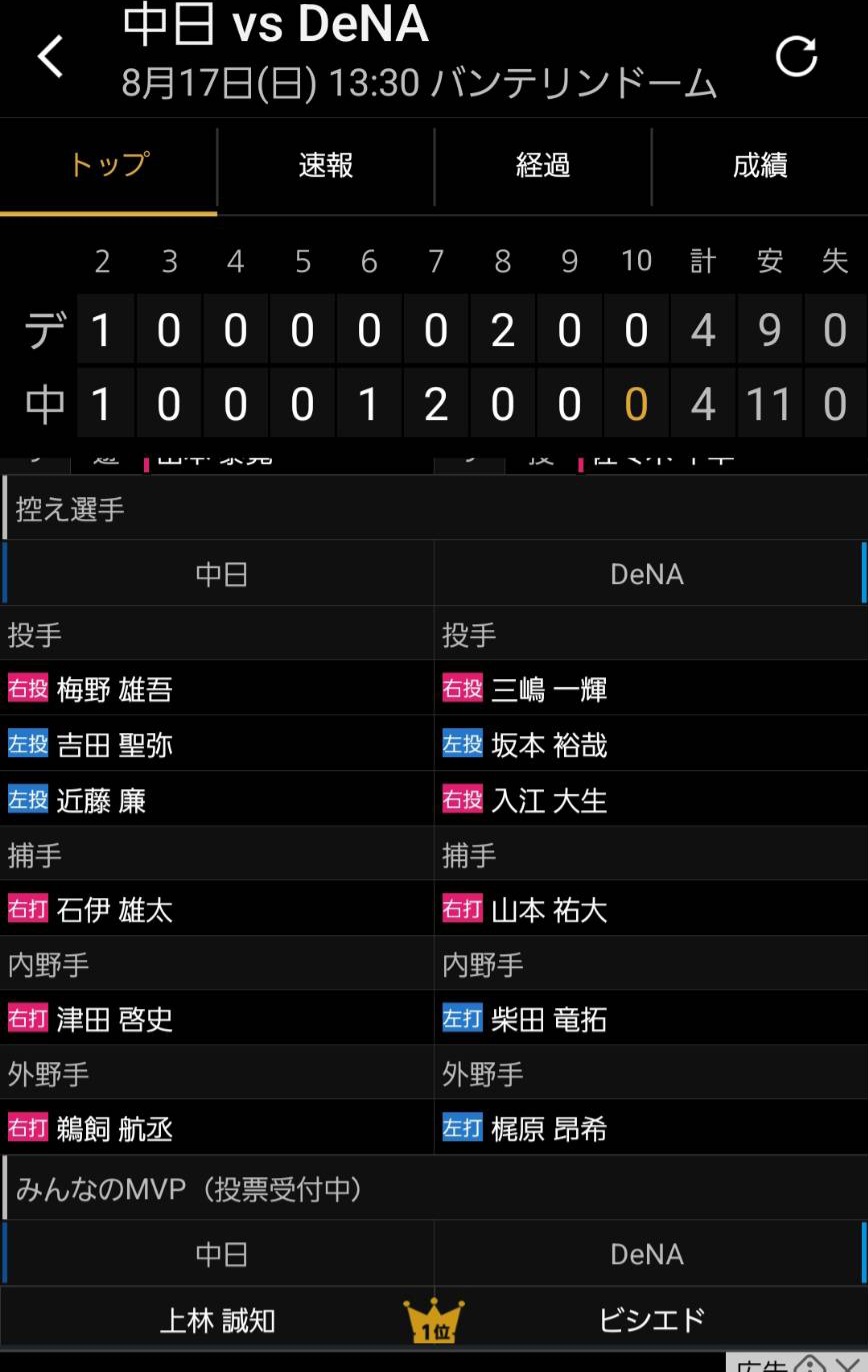
Task: View player 山本 祐大
Action: [x=548, y=909]
